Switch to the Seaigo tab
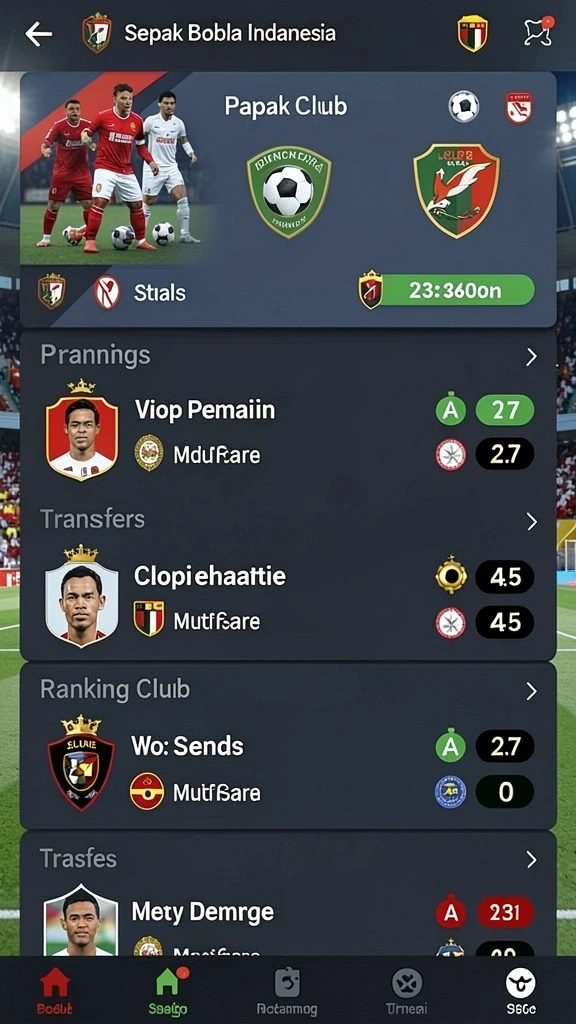 click(x=168, y=989)
